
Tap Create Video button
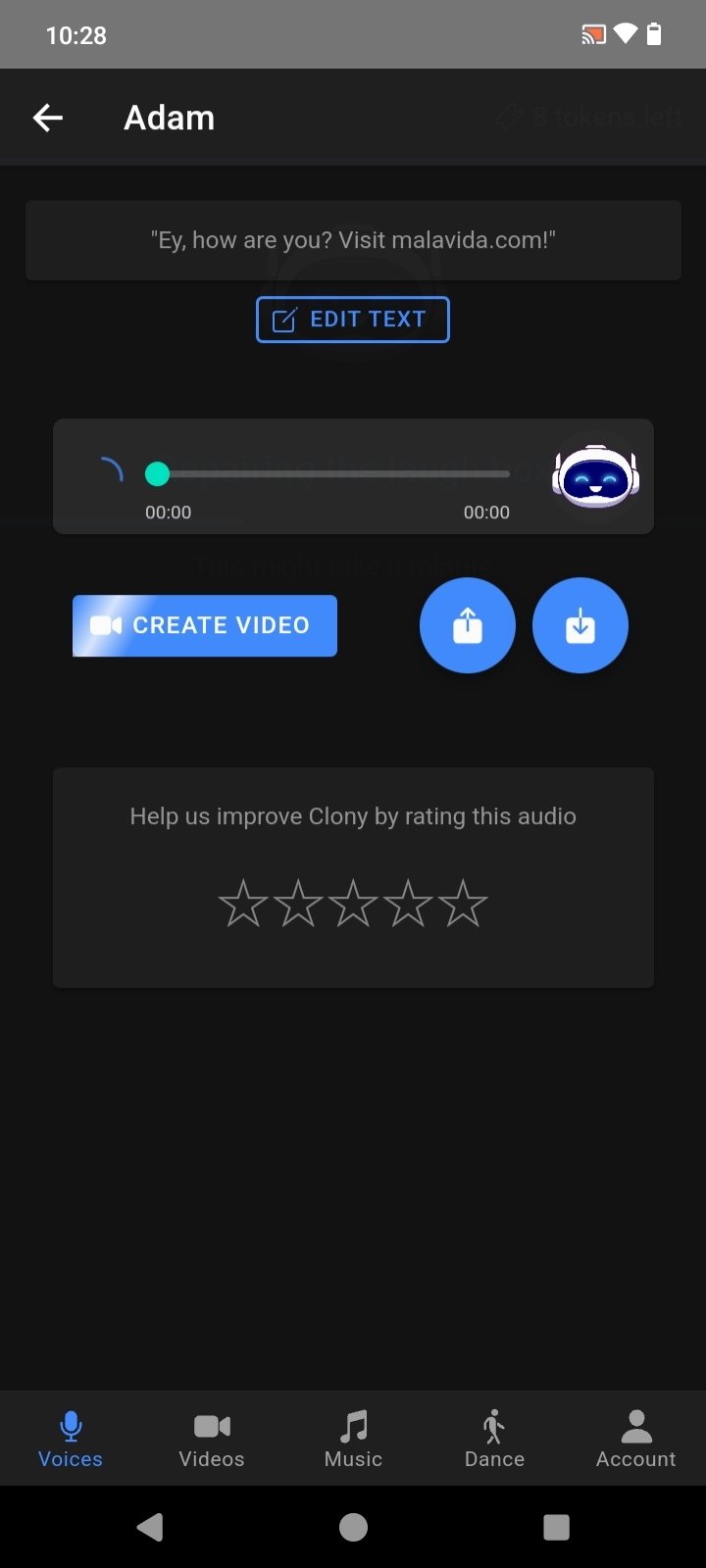tap(205, 625)
